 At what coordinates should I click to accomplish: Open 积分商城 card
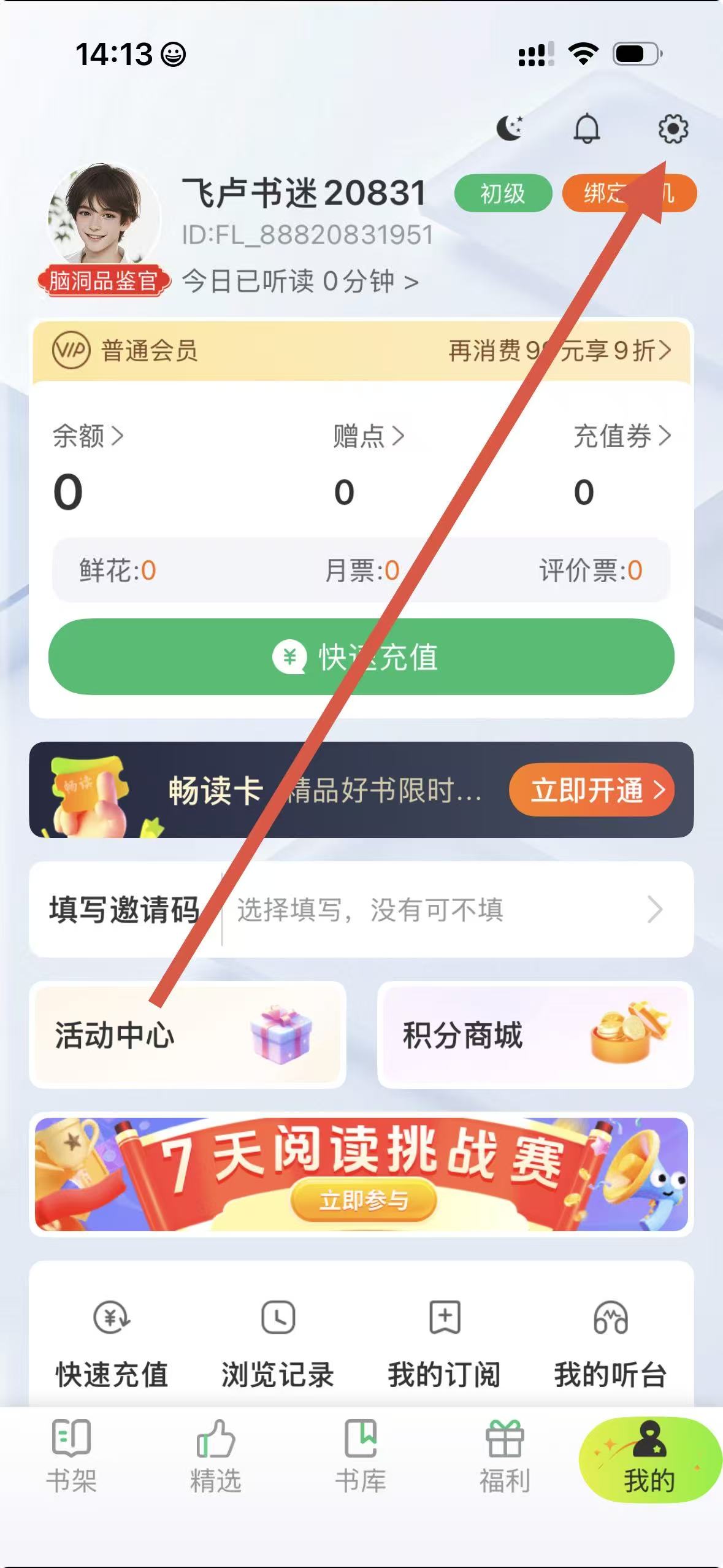coord(535,1035)
